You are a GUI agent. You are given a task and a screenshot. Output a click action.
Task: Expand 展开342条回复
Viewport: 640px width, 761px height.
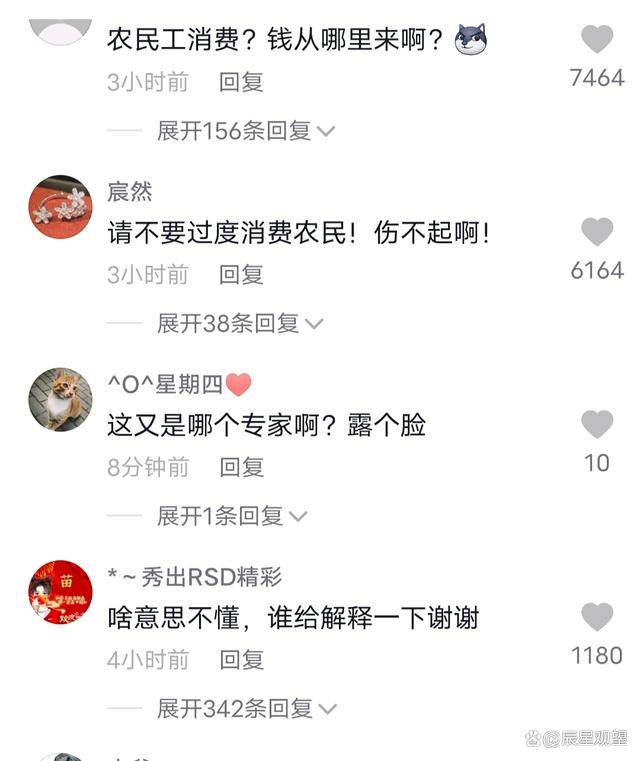[246, 709]
